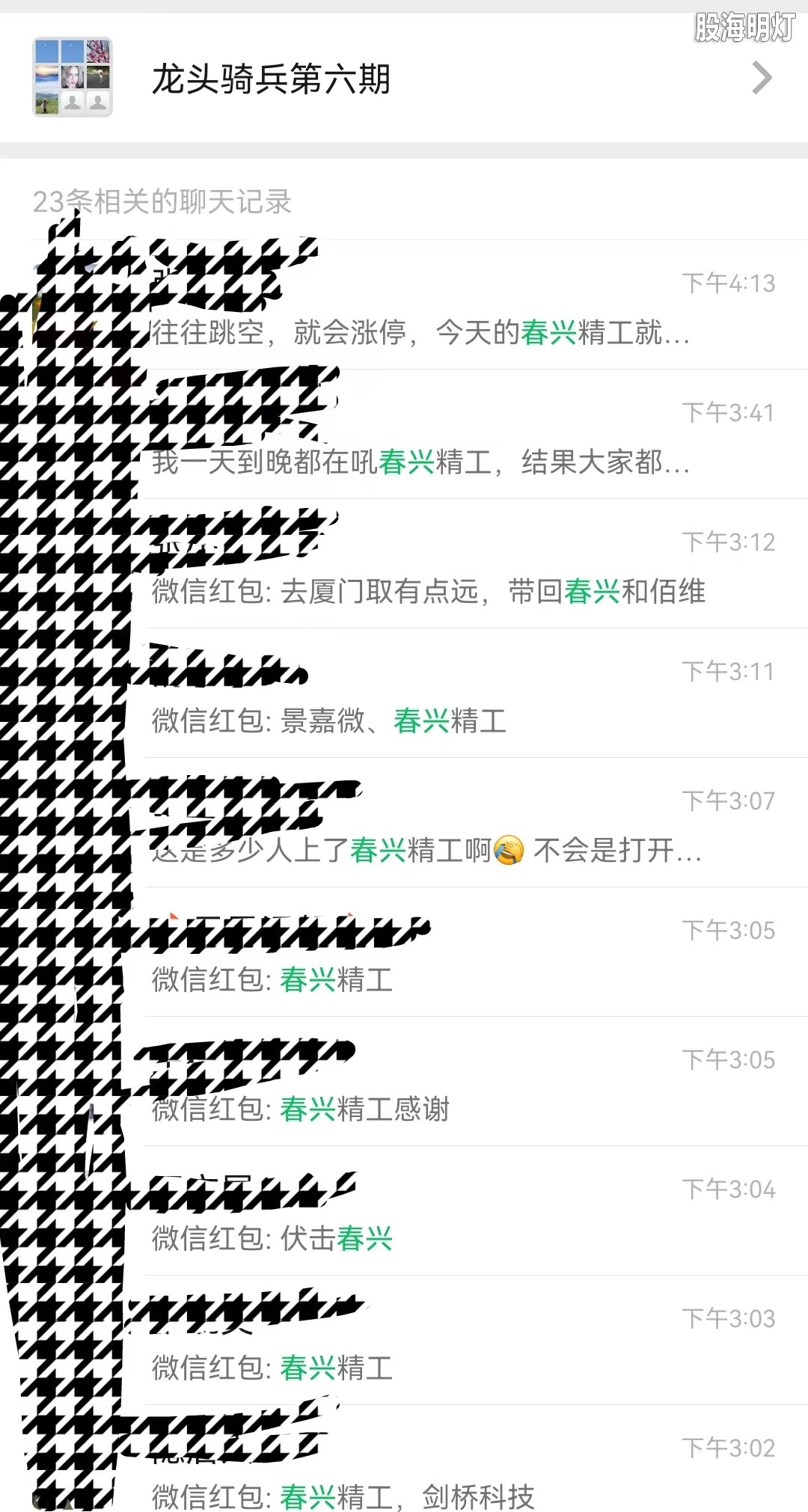Open the message sent at 下午3:07
This screenshot has height=1512, width=808.
[464, 825]
